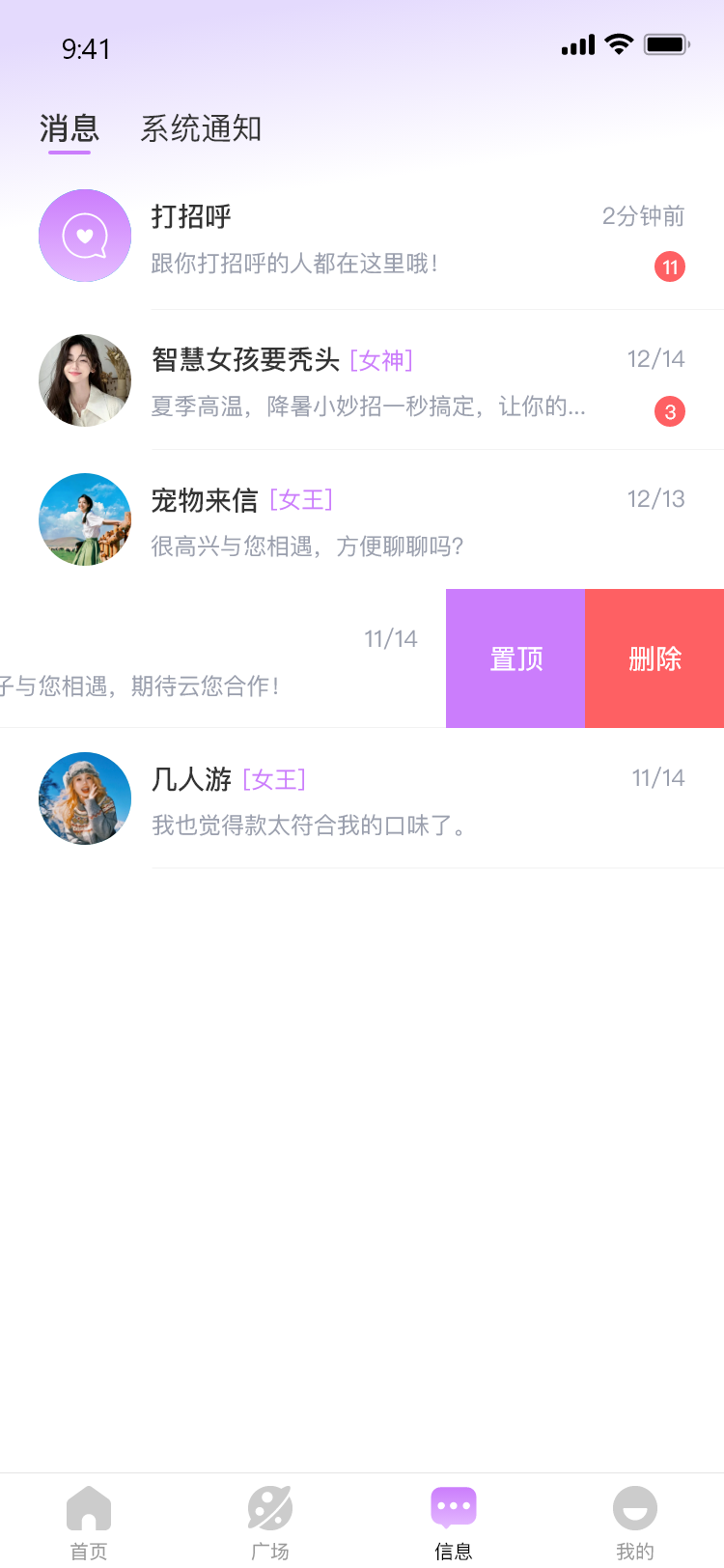Tap the Wi-Fi status icon

[x=619, y=43]
